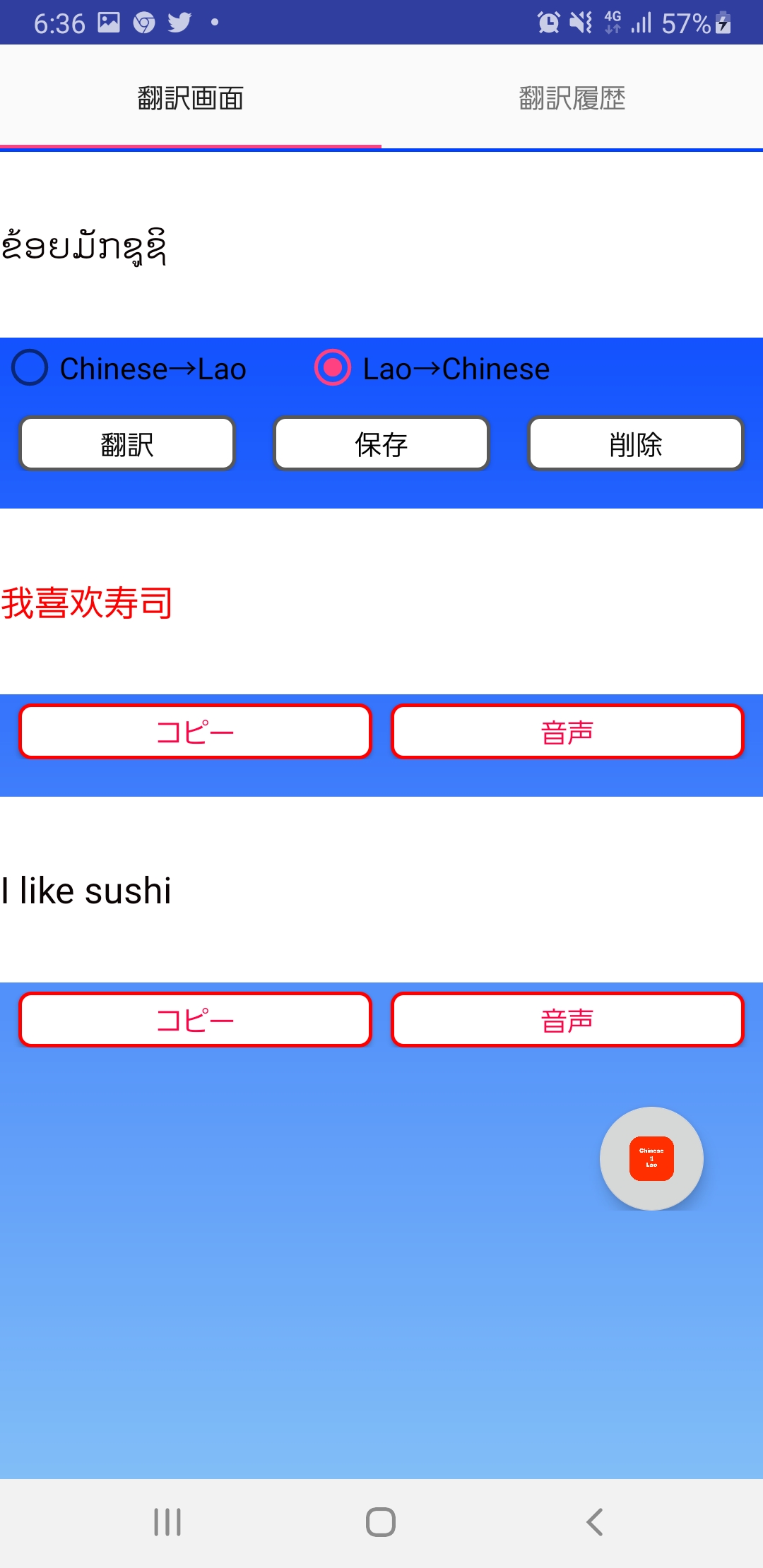The image size is (763, 1568).
Task: Open recent apps from navigation bar
Action: point(167,1522)
